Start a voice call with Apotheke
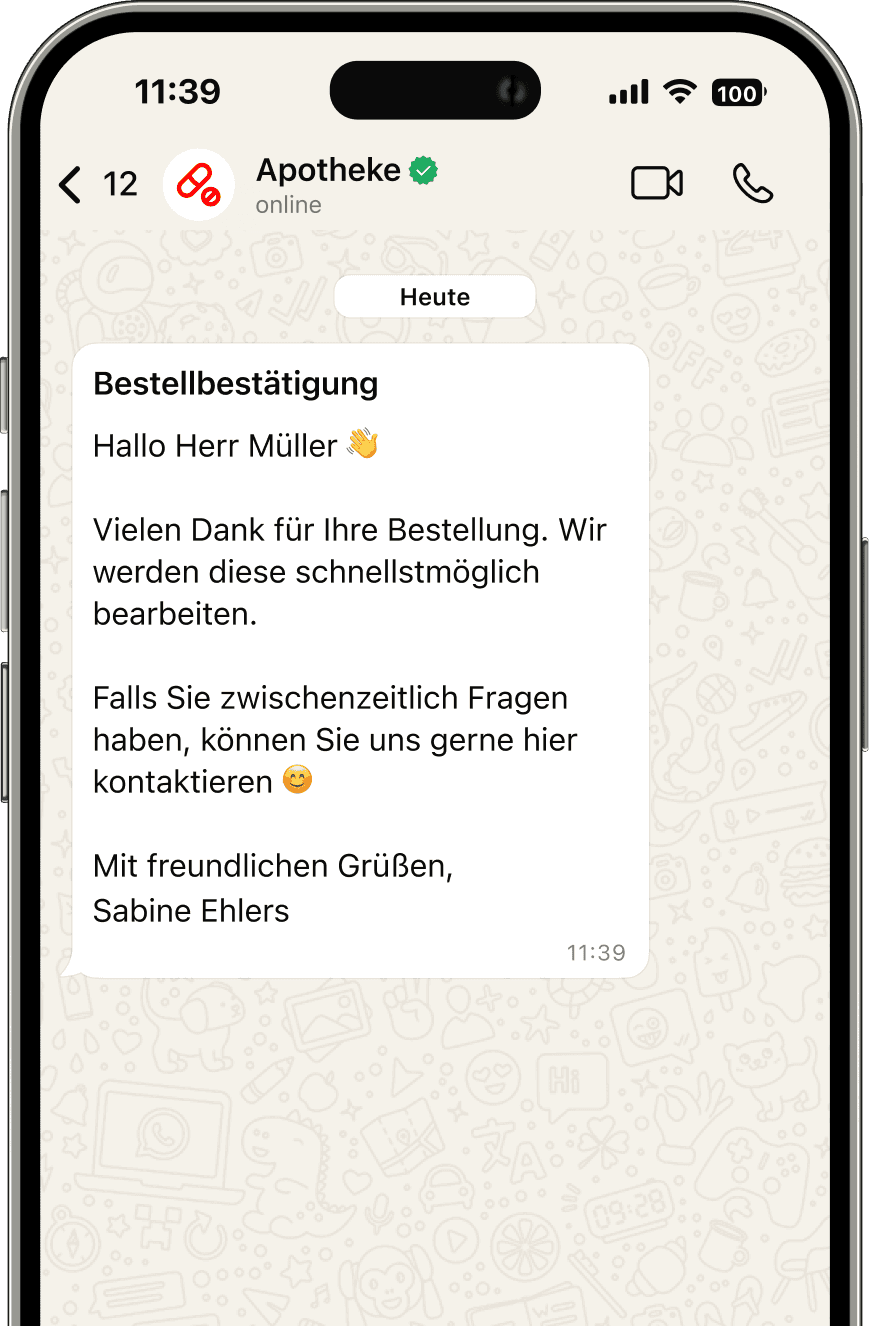The image size is (870, 1326). pyautogui.click(x=752, y=184)
